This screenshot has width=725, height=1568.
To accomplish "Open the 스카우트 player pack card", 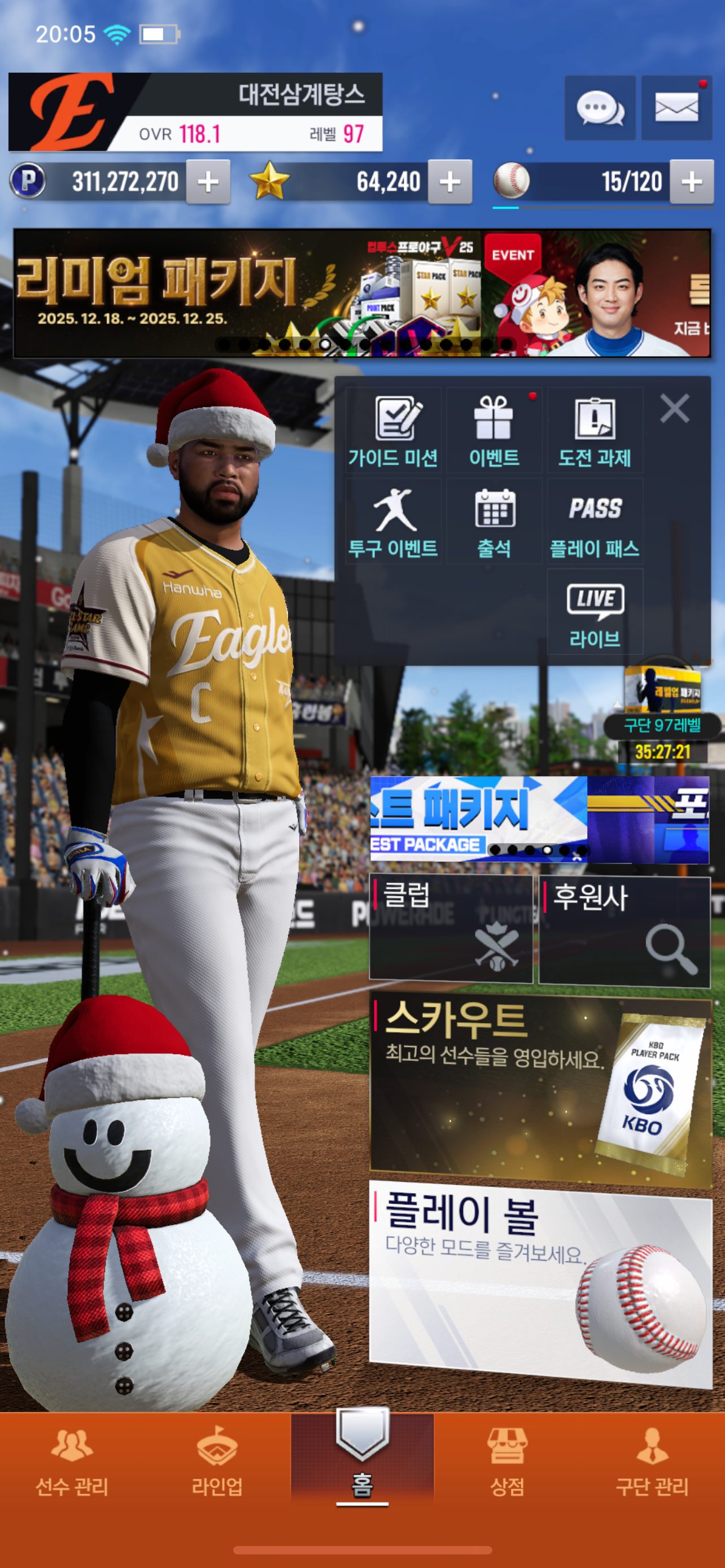I will pos(540,1088).
